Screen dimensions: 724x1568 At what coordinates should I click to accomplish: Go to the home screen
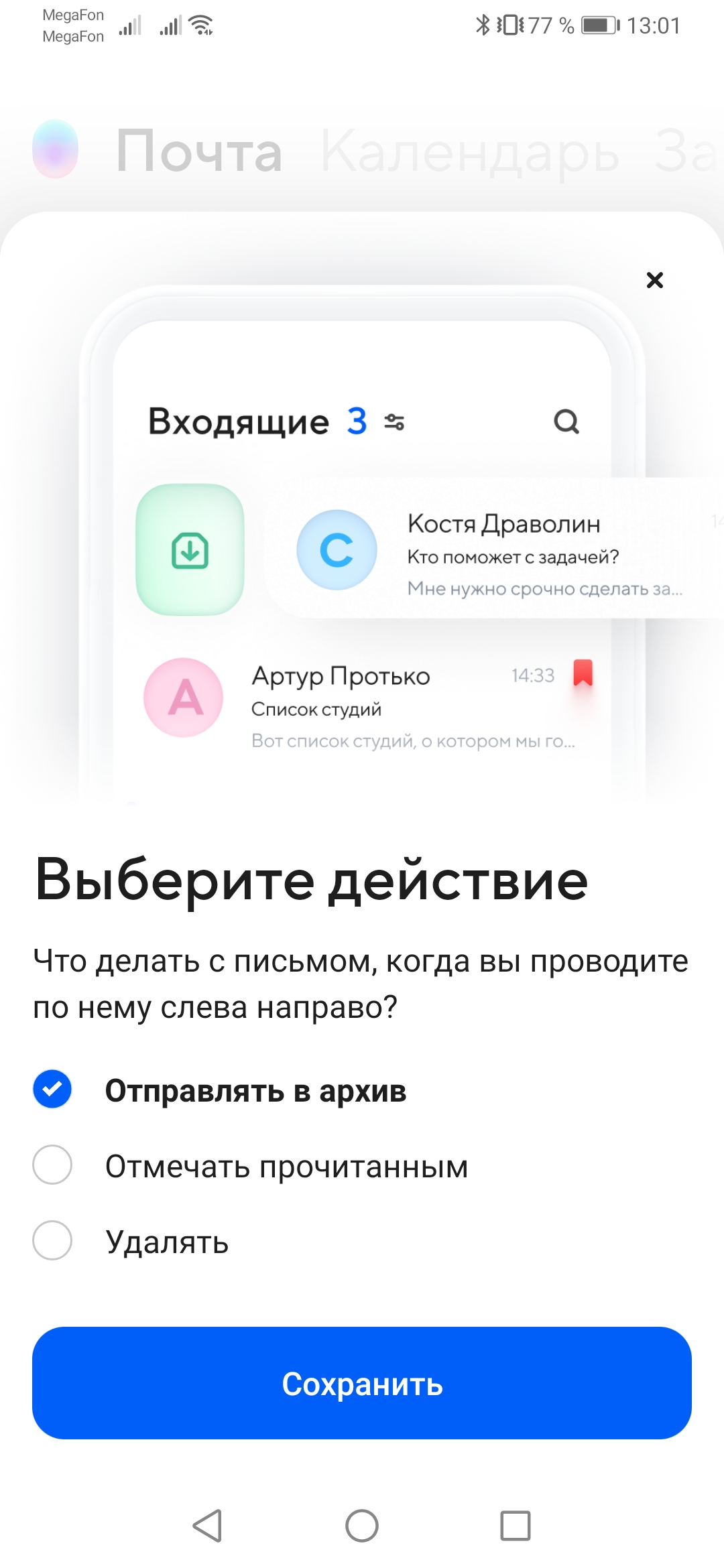(x=362, y=1526)
